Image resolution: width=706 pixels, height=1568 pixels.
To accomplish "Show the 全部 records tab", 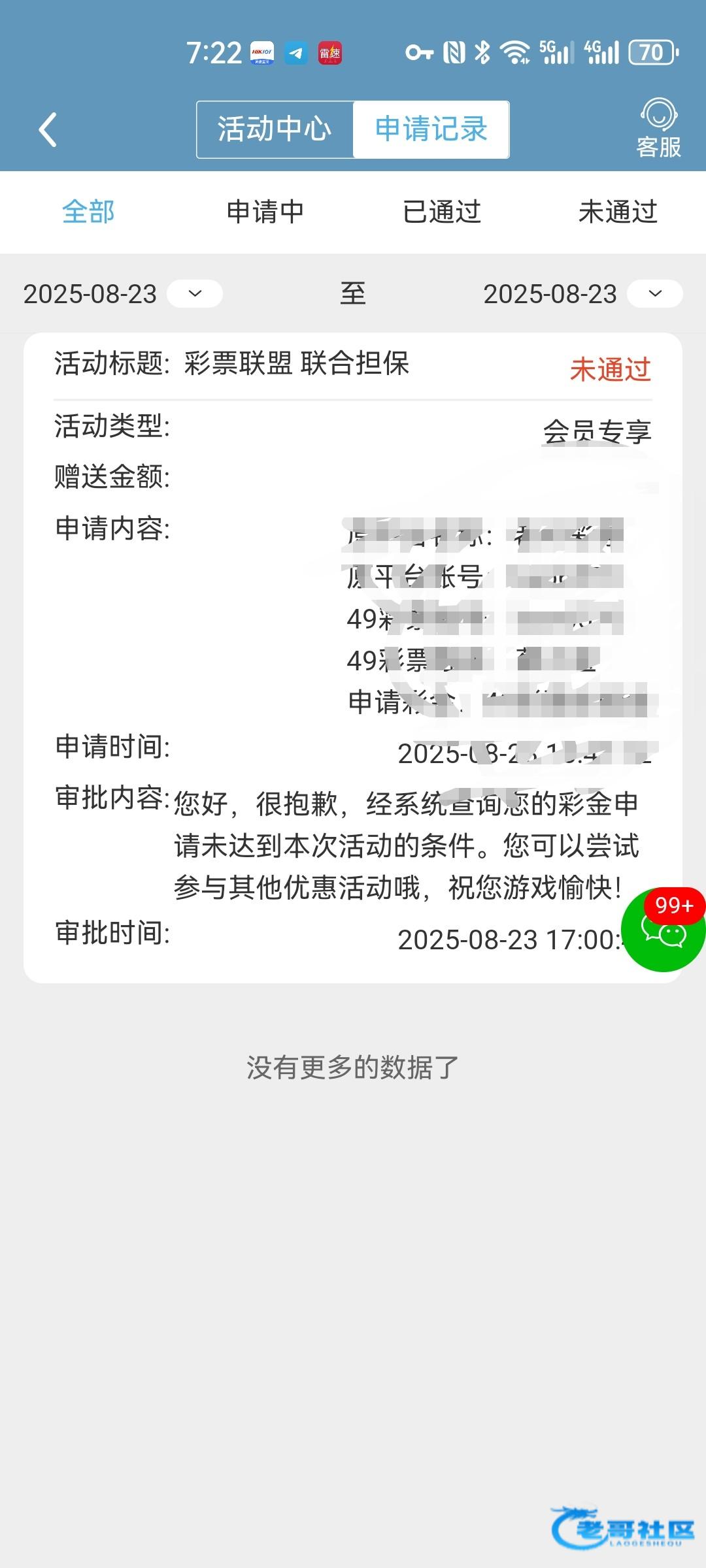I will 88,212.
